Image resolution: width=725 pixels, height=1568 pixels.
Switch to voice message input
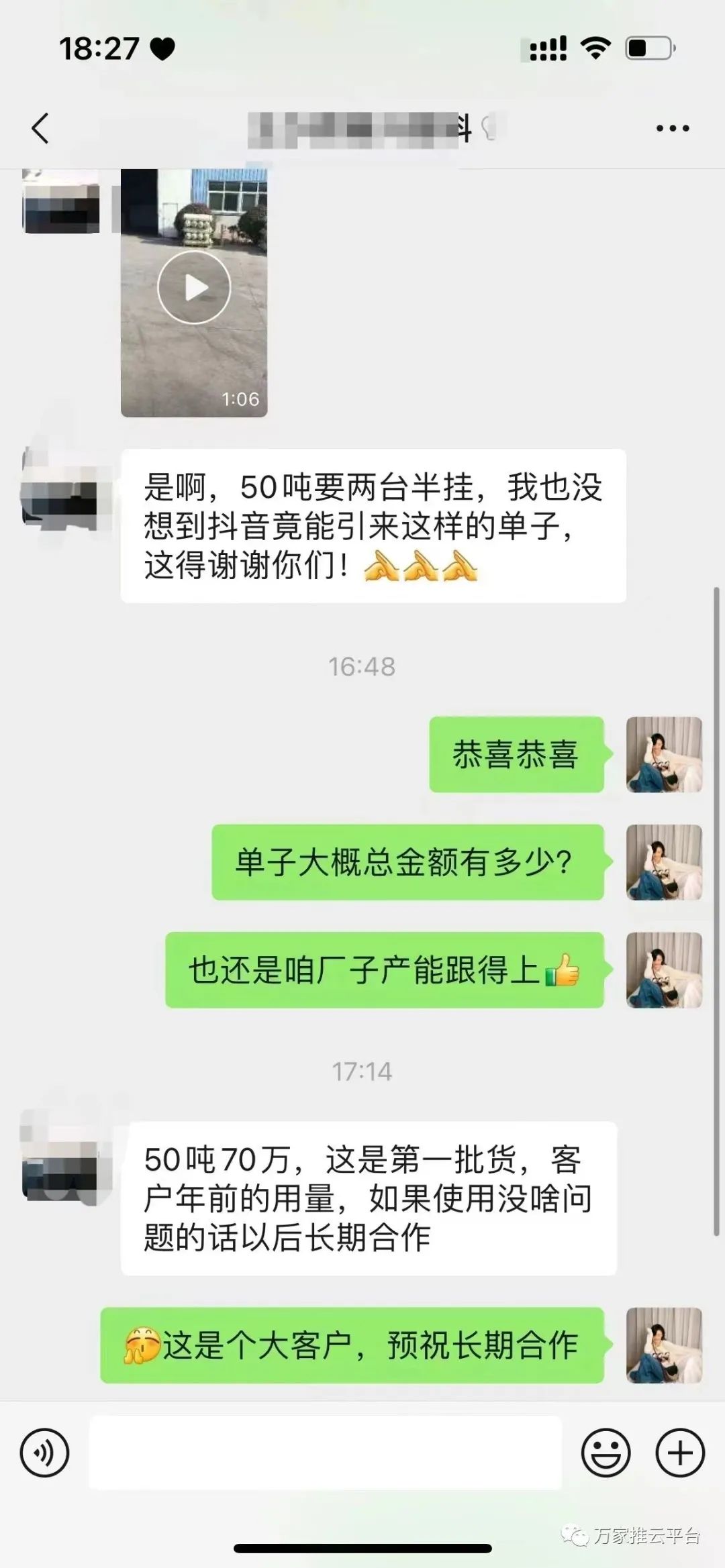45,1453
